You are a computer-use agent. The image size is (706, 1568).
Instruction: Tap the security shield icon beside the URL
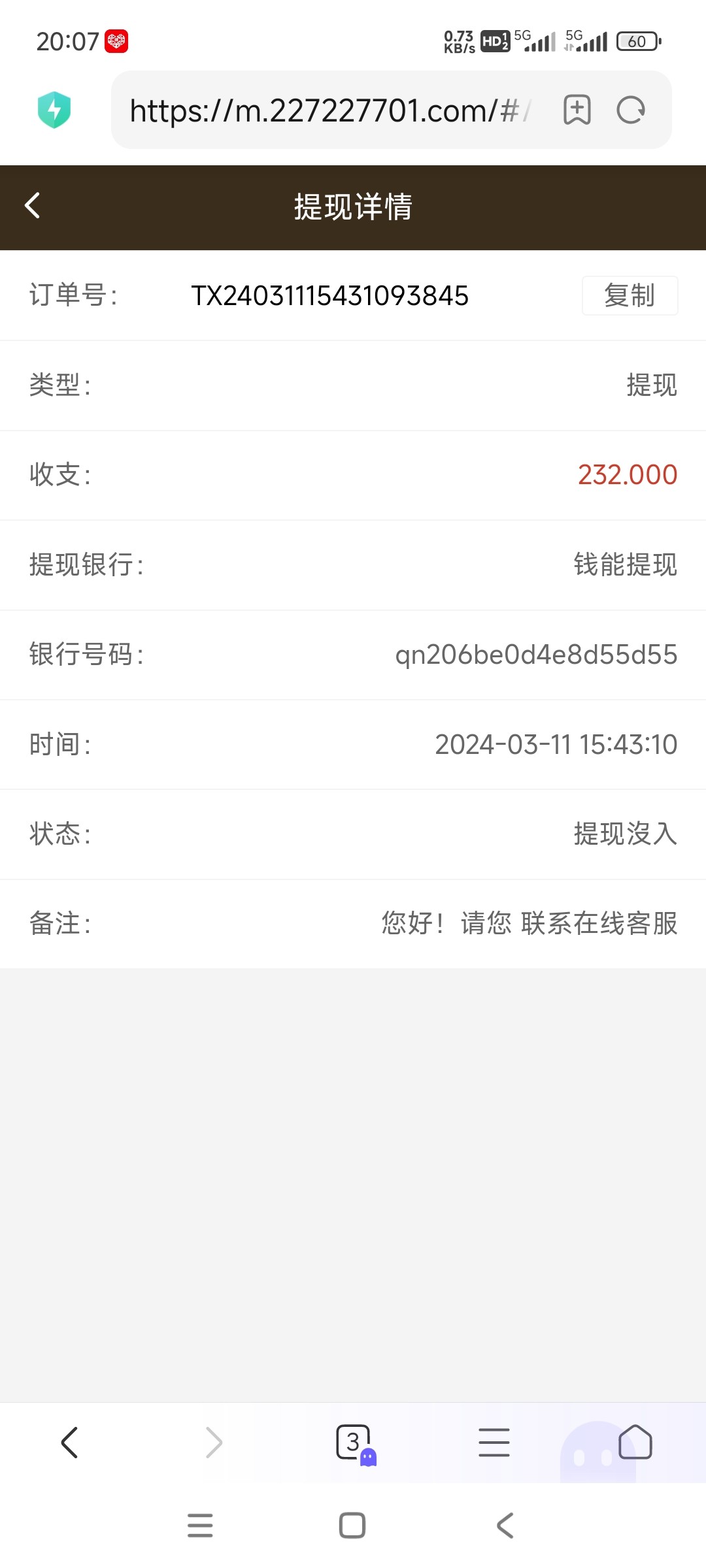click(x=55, y=111)
